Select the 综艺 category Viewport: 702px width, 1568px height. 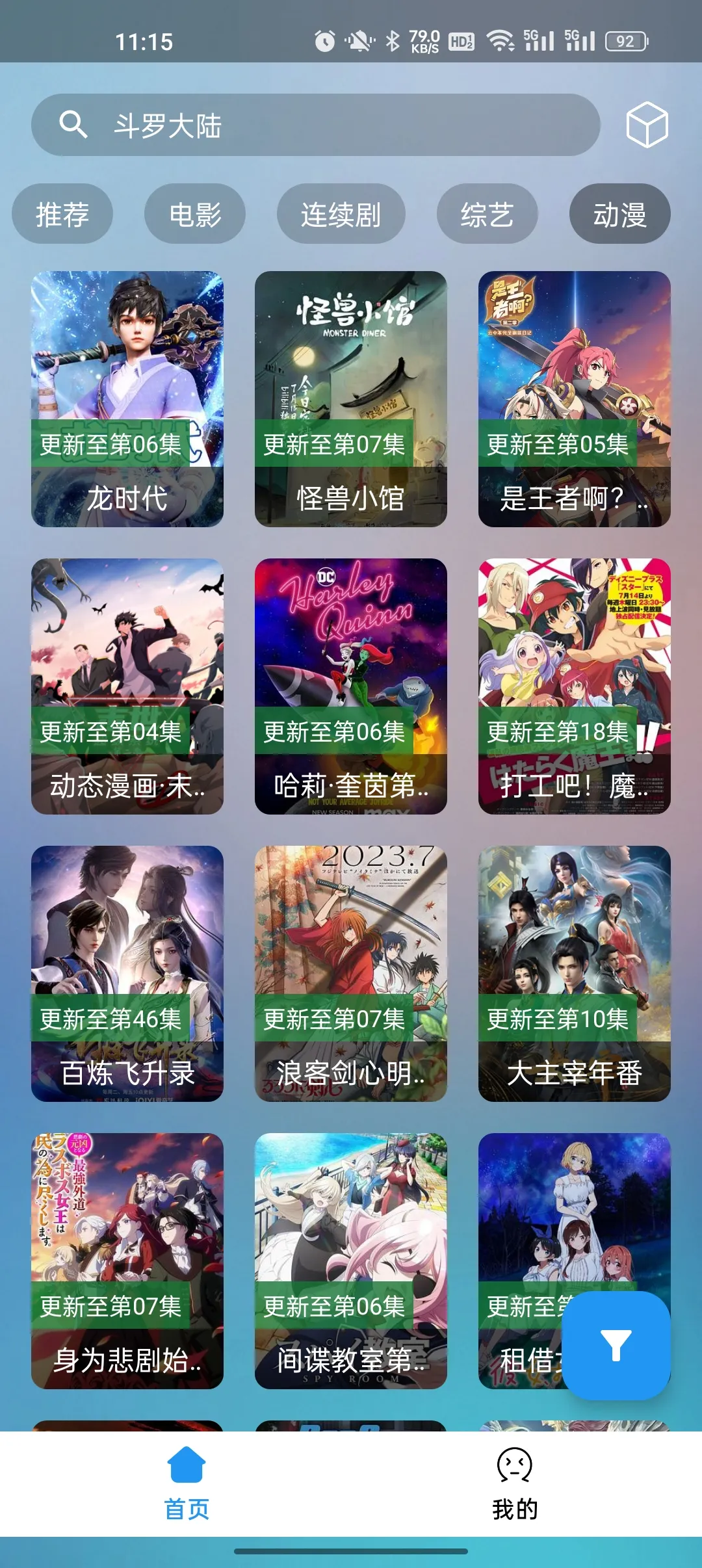[x=487, y=214]
